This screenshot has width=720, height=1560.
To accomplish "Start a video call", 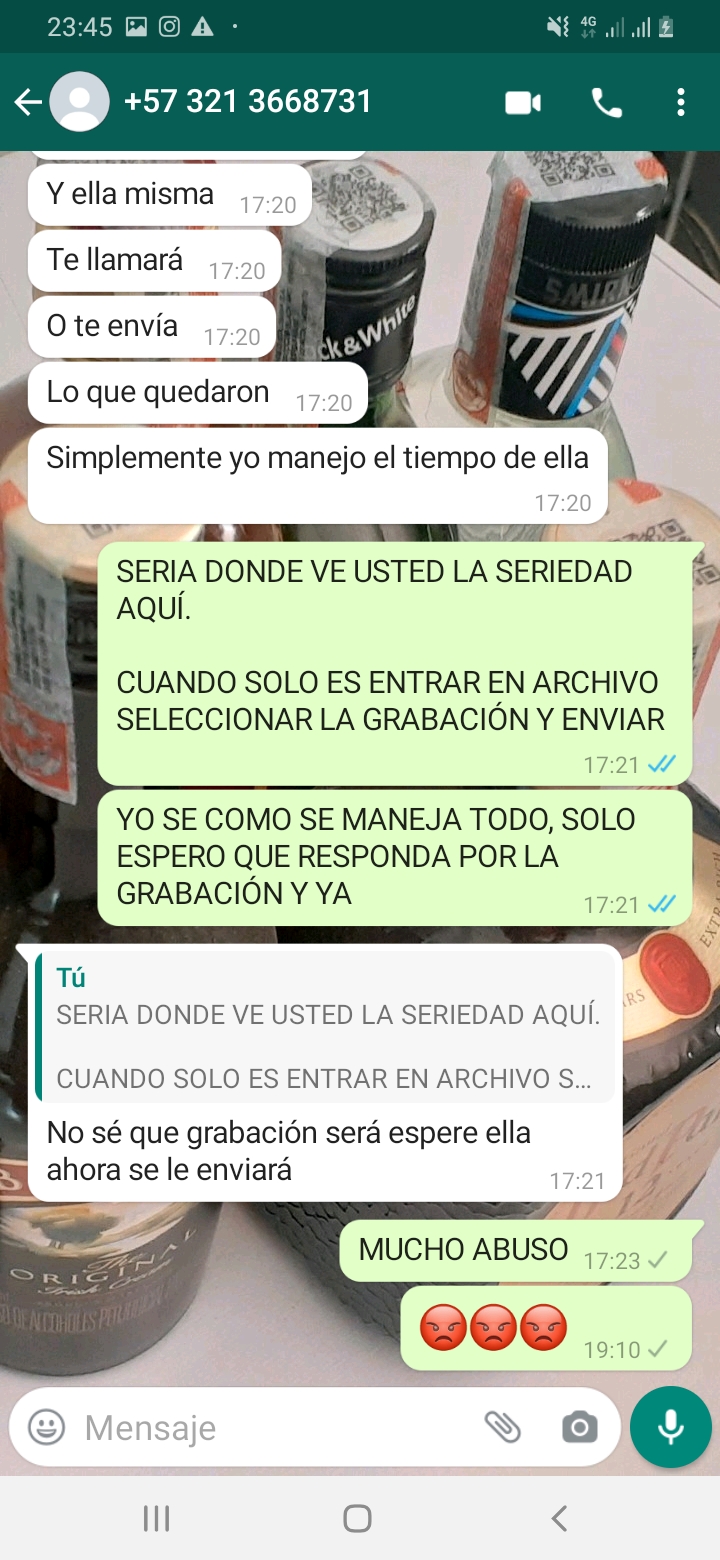I will (x=522, y=103).
